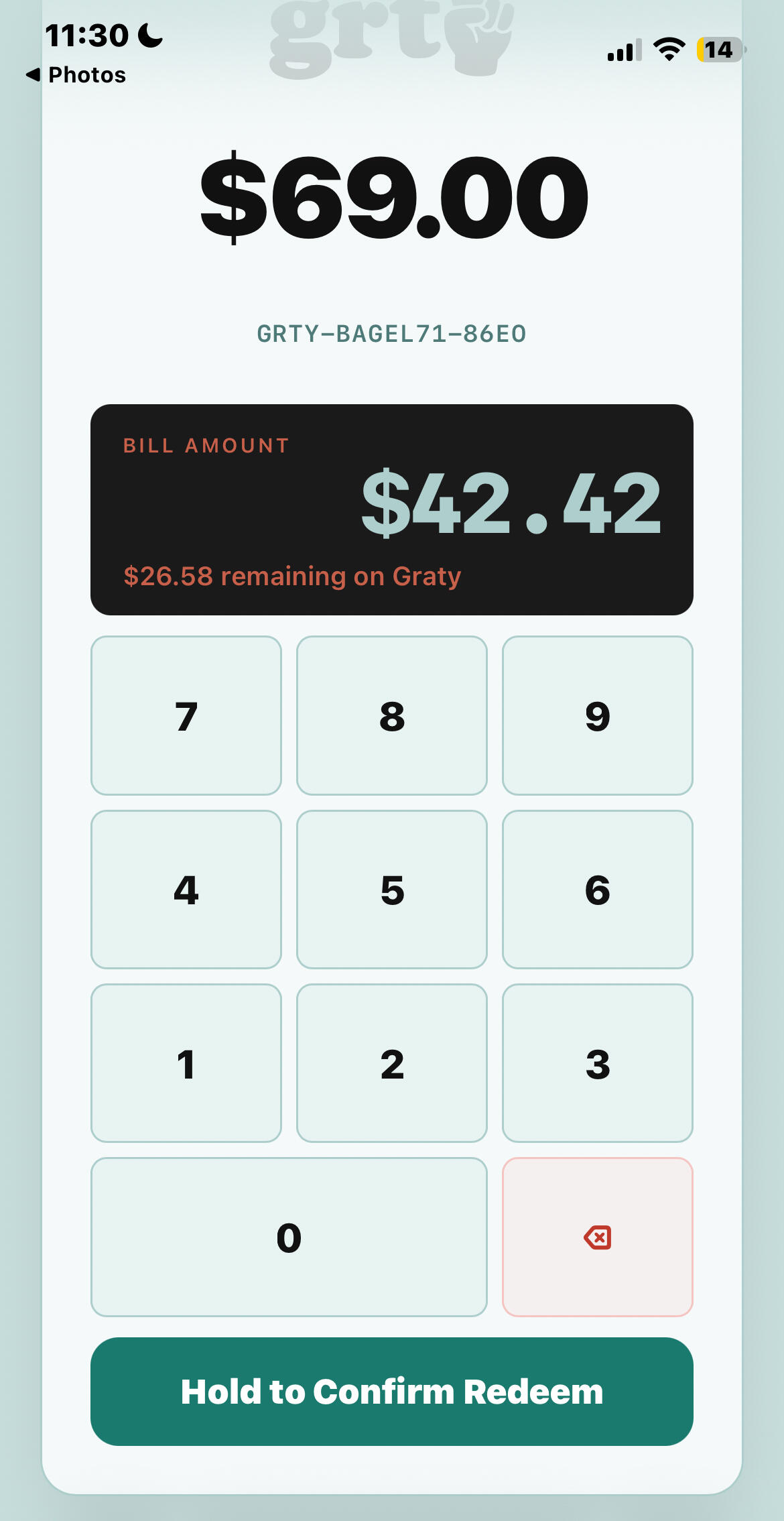Select the 5 key
Screen dimensions: 784x1521
click(x=392, y=890)
